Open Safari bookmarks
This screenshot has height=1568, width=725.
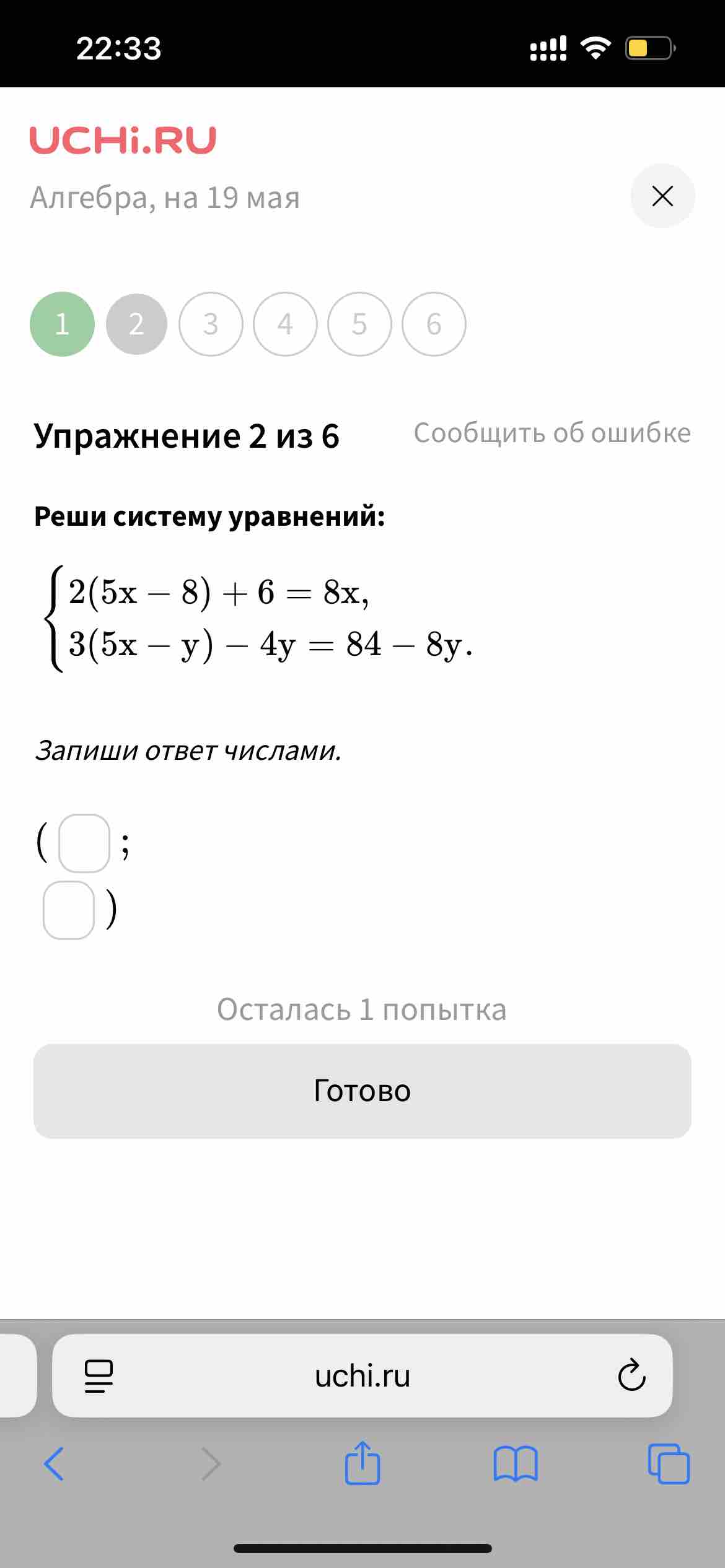(x=516, y=1464)
